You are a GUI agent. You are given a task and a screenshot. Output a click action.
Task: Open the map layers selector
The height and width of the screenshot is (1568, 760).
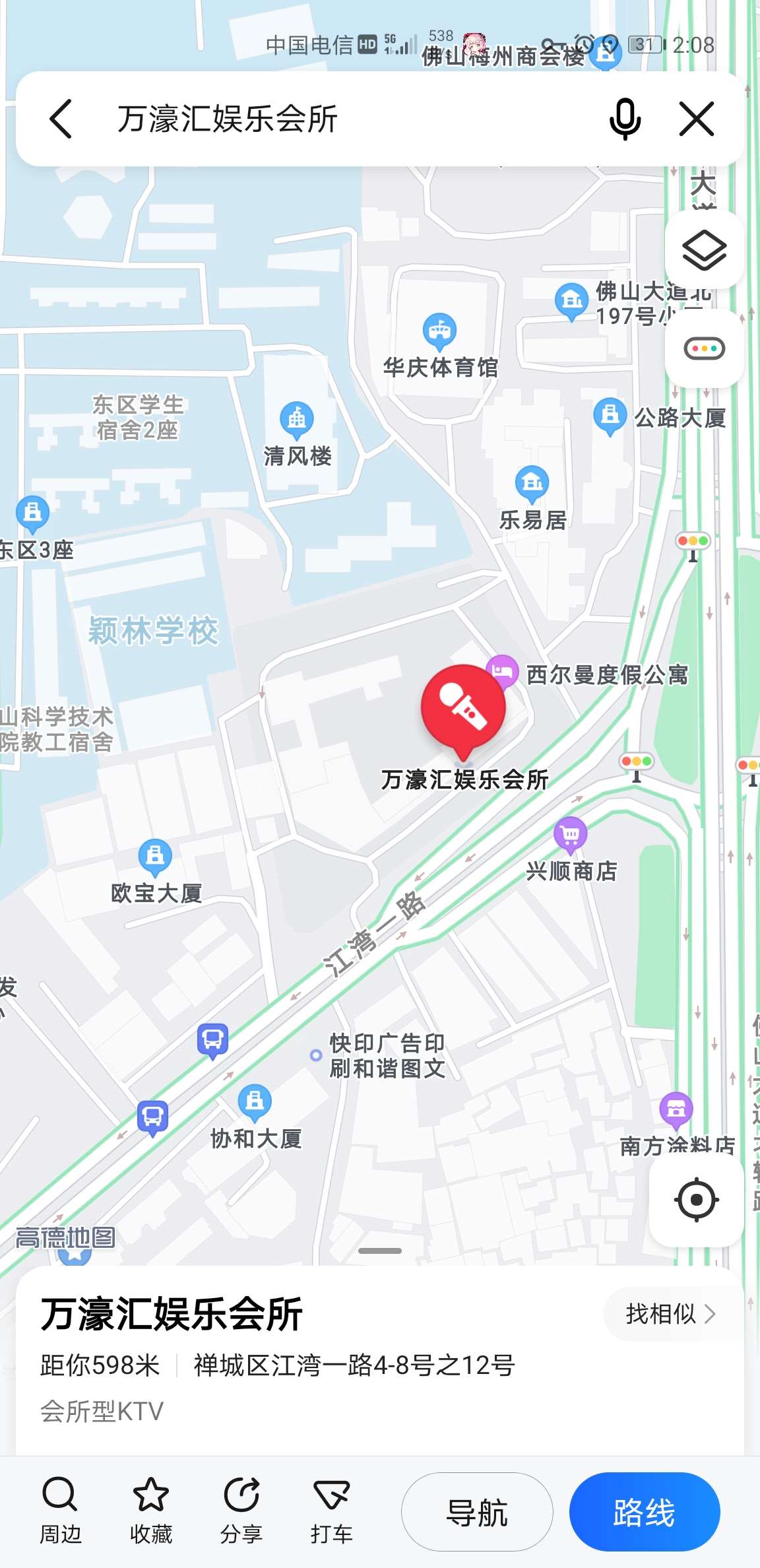pos(704,251)
